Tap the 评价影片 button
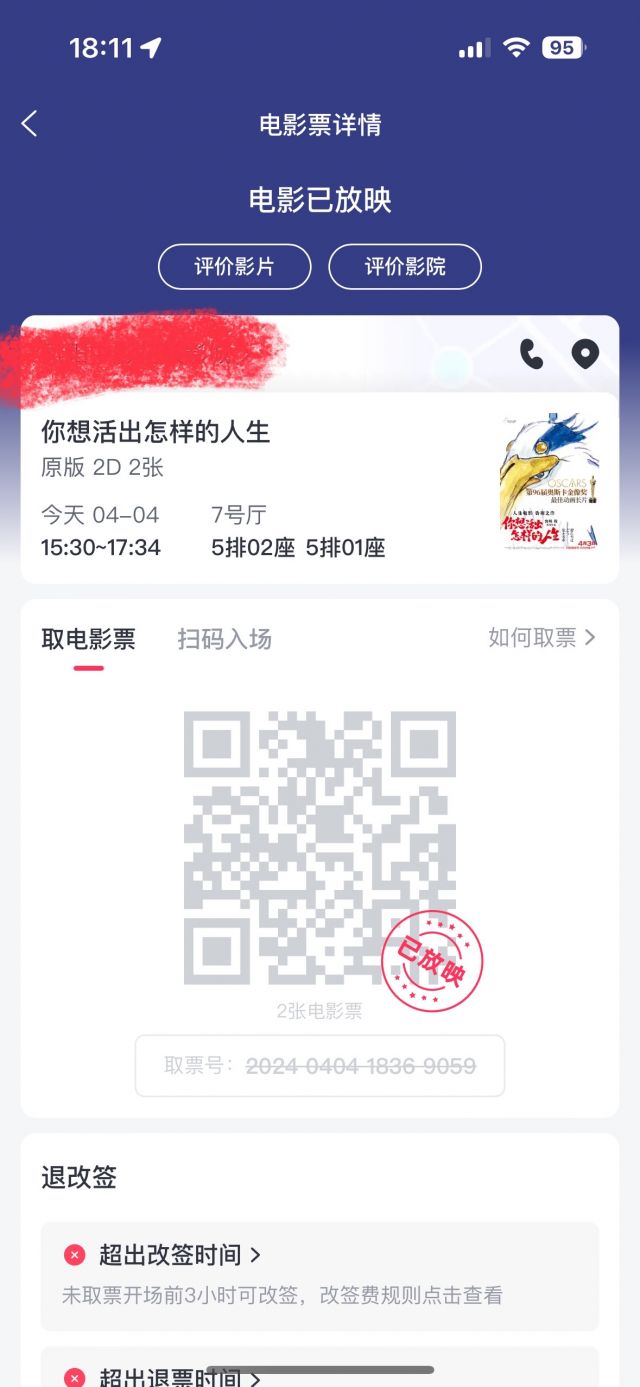Screen dimensions: 640x1387 (x=234, y=267)
